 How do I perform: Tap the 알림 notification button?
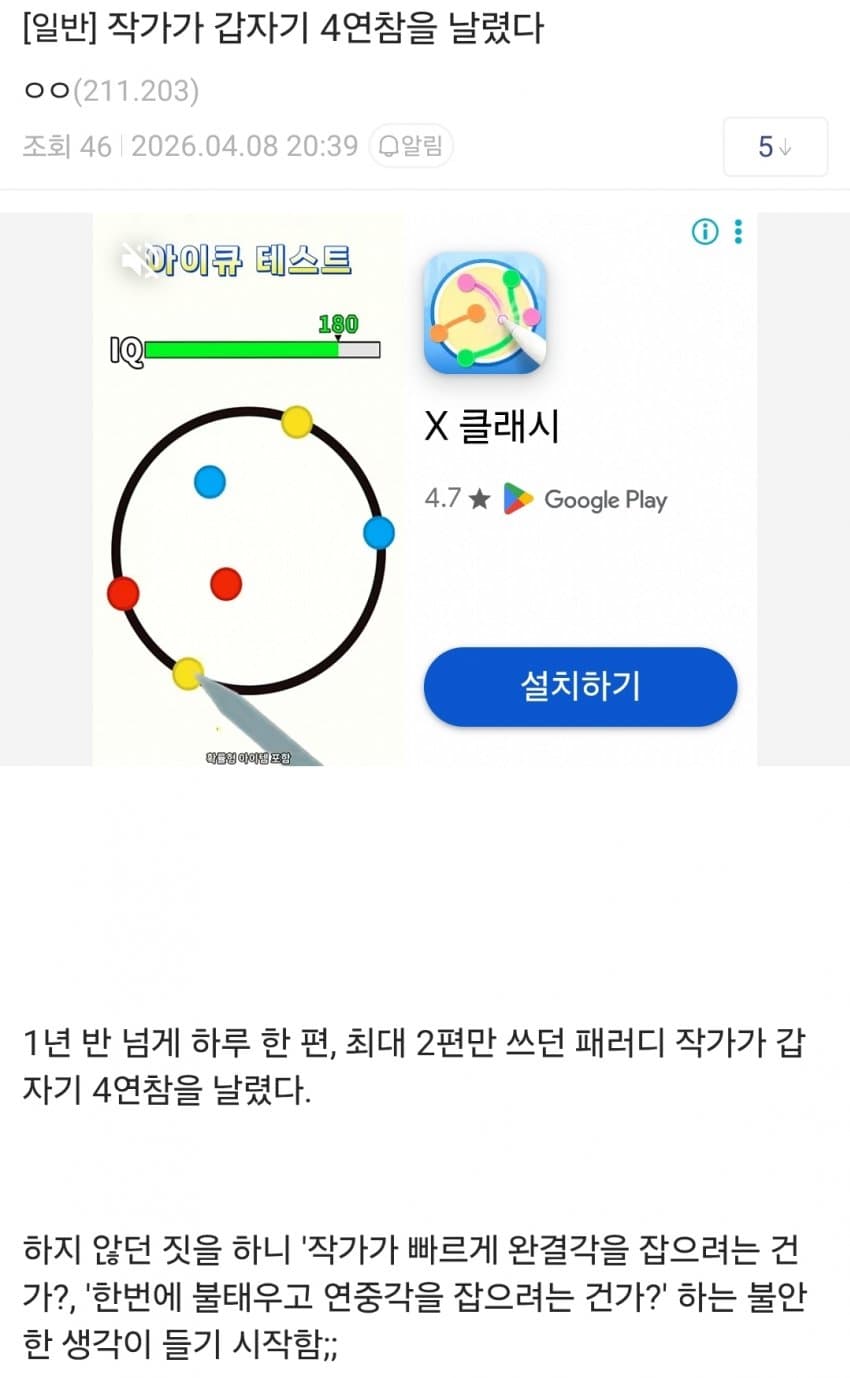(x=411, y=146)
